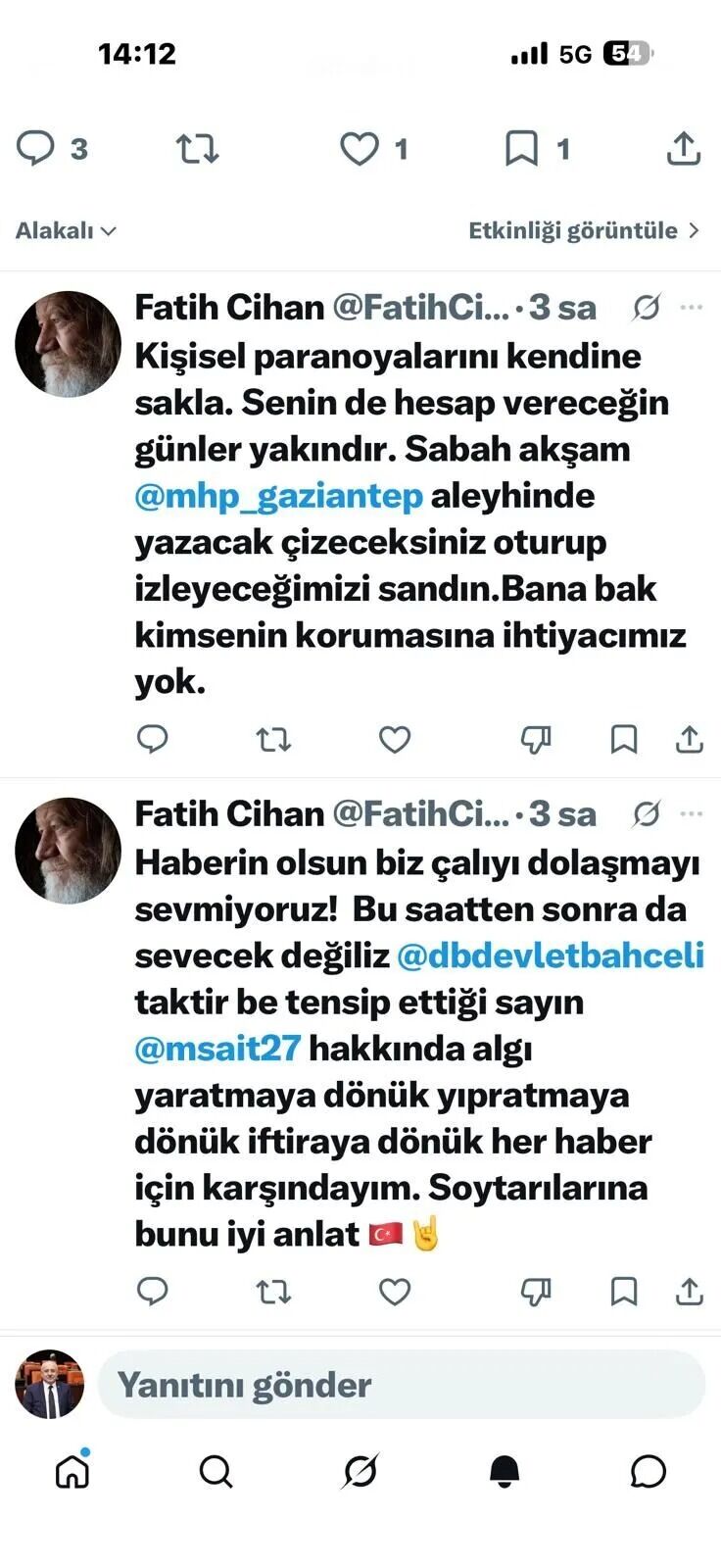Tap the Yanıtını gönder reply field
This screenshot has height=1568, width=721.
click(402, 1384)
